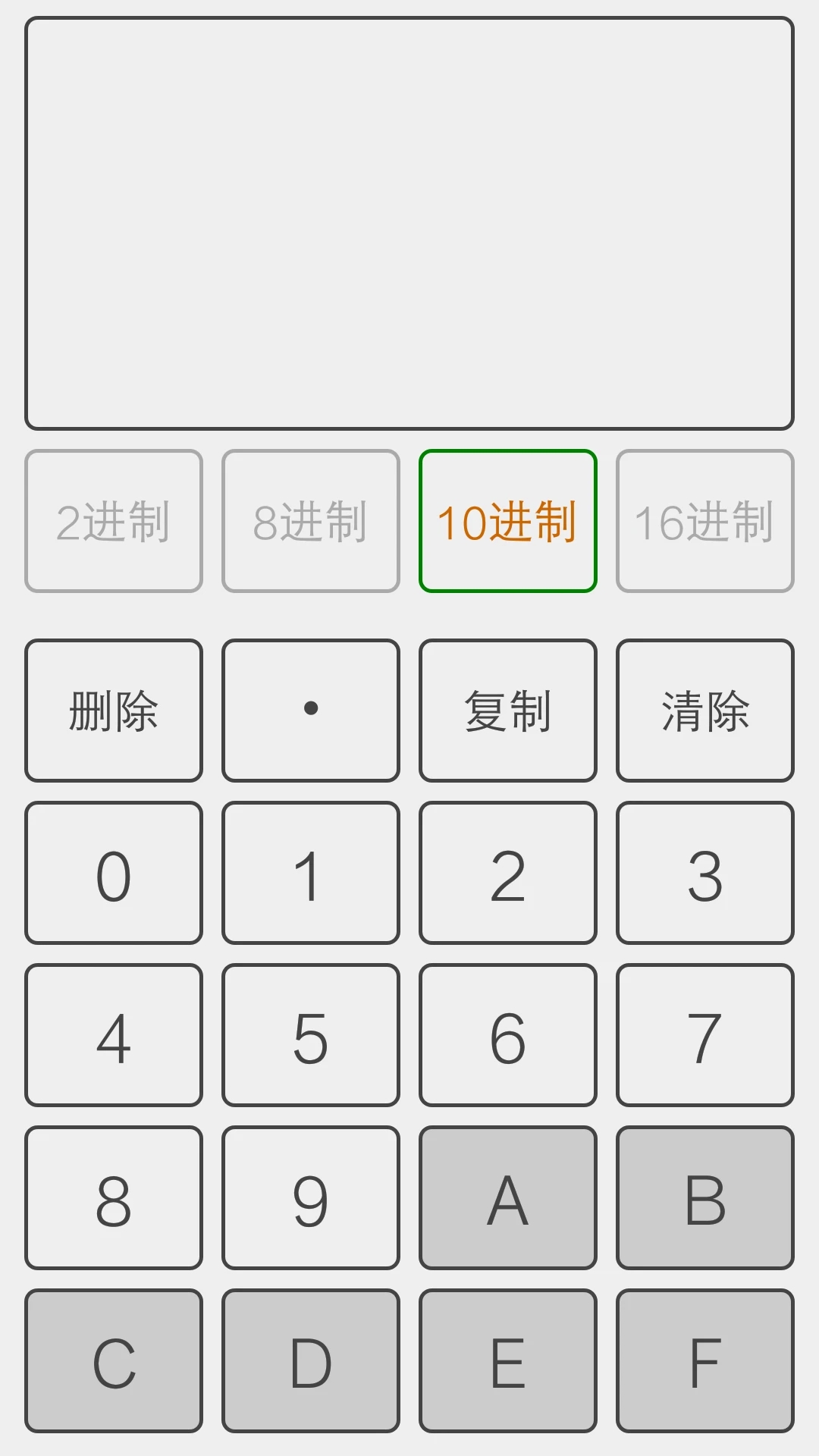
Task: Enter digit 8
Action: (114, 1197)
